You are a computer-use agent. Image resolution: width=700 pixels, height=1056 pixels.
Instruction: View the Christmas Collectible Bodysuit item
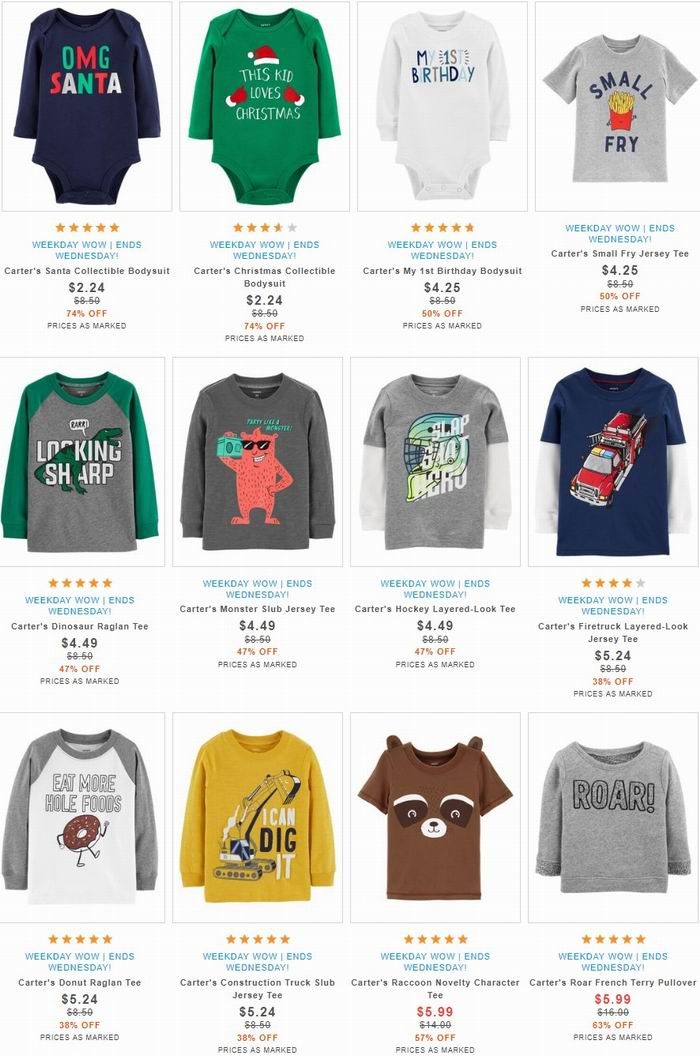pos(264,105)
